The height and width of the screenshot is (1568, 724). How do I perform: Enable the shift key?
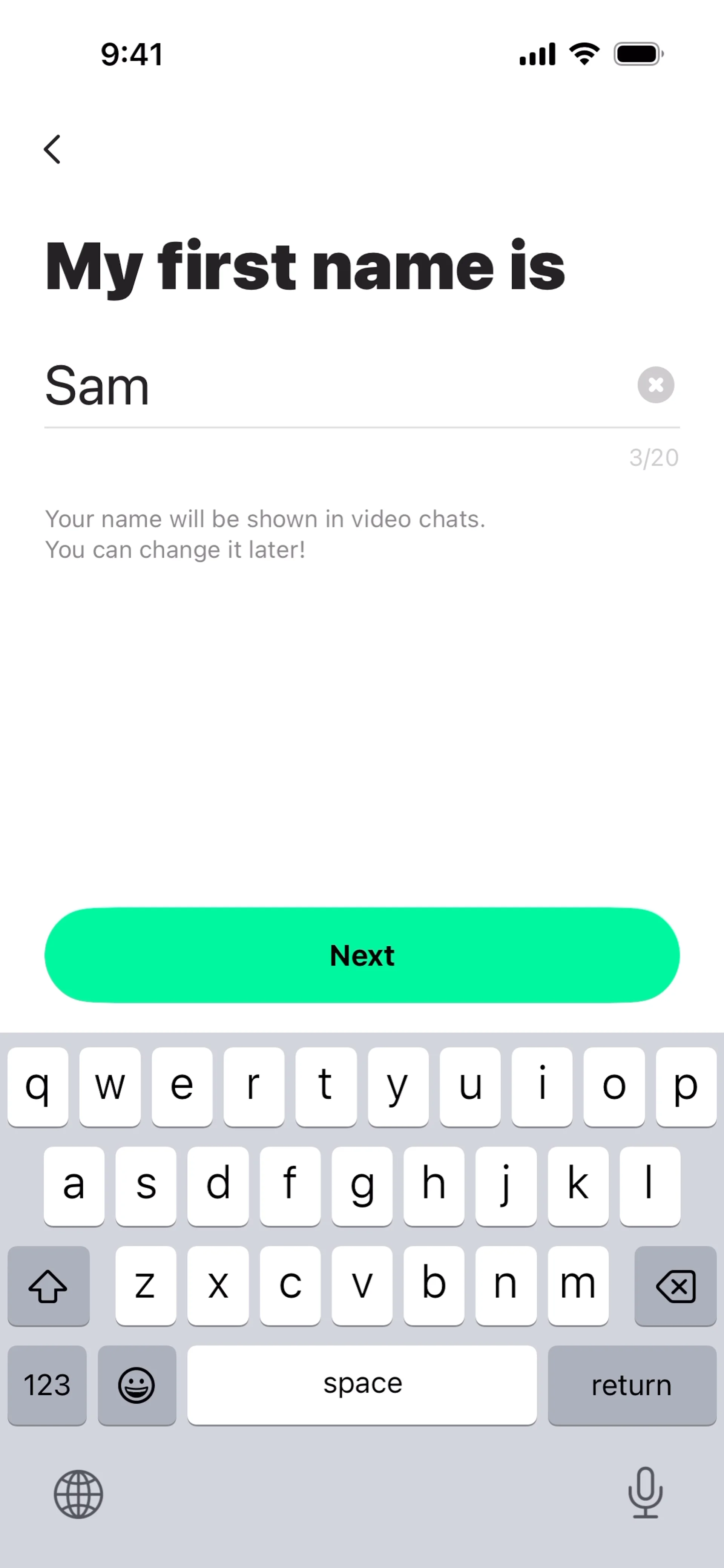(x=48, y=1286)
